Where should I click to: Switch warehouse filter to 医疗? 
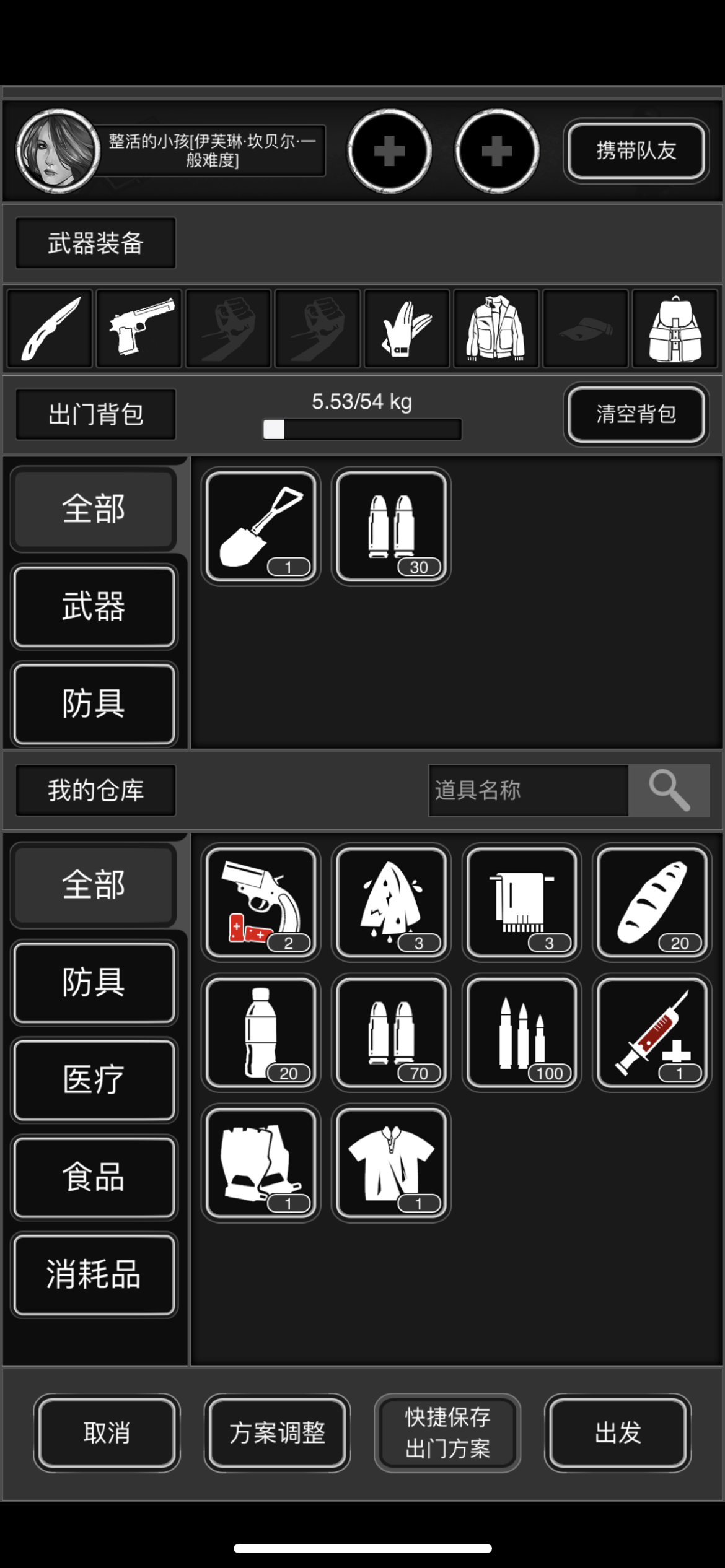pos(94,1080)
